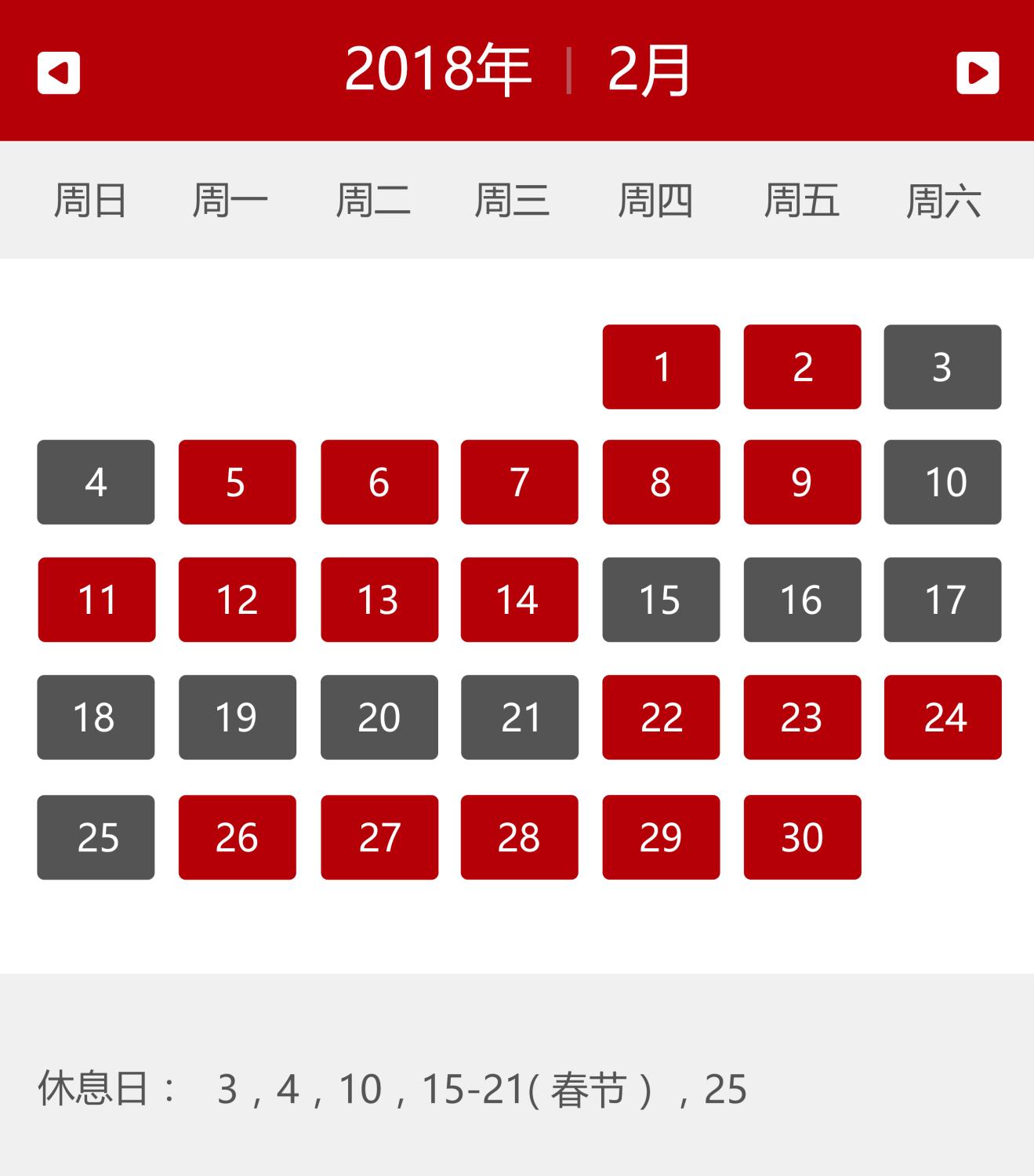Tap Spring Festival holiday date 15

(x=661, y=600)
